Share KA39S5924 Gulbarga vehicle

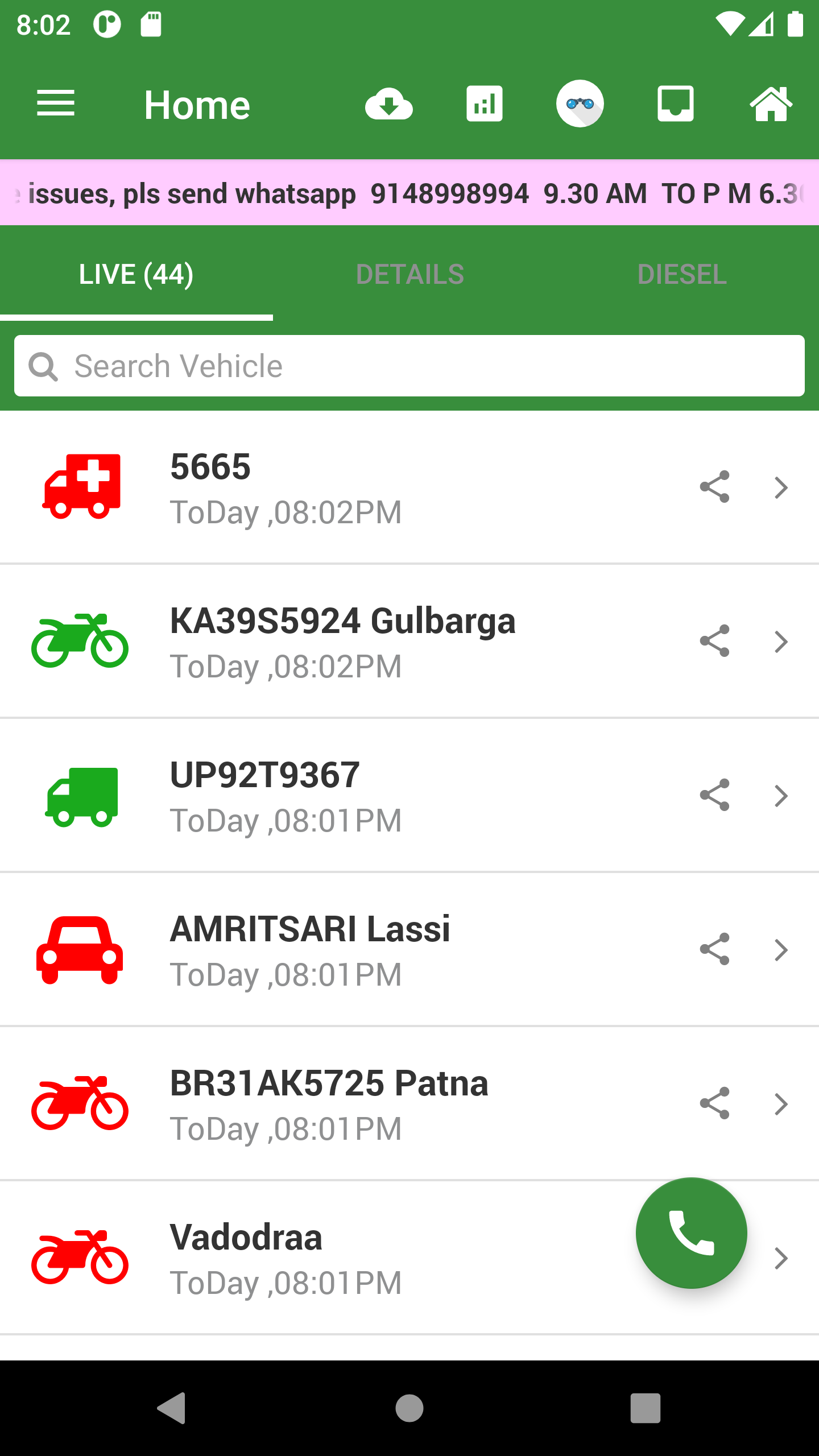(714, 641)
